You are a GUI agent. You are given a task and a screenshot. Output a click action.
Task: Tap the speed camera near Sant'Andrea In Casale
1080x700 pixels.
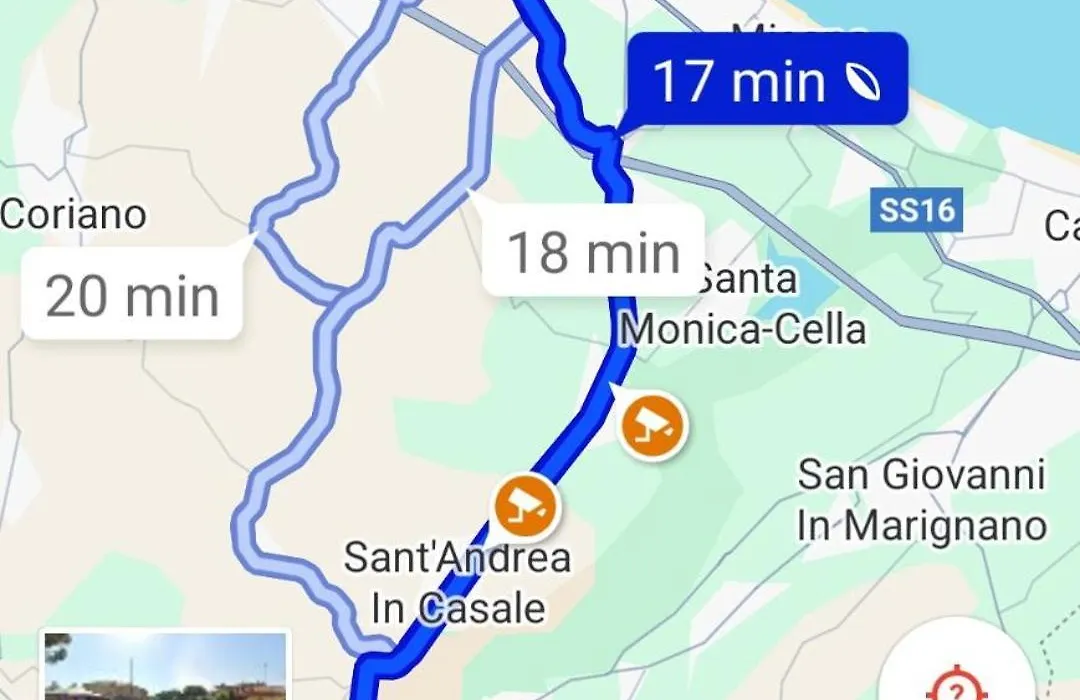(x=524, y=507)
